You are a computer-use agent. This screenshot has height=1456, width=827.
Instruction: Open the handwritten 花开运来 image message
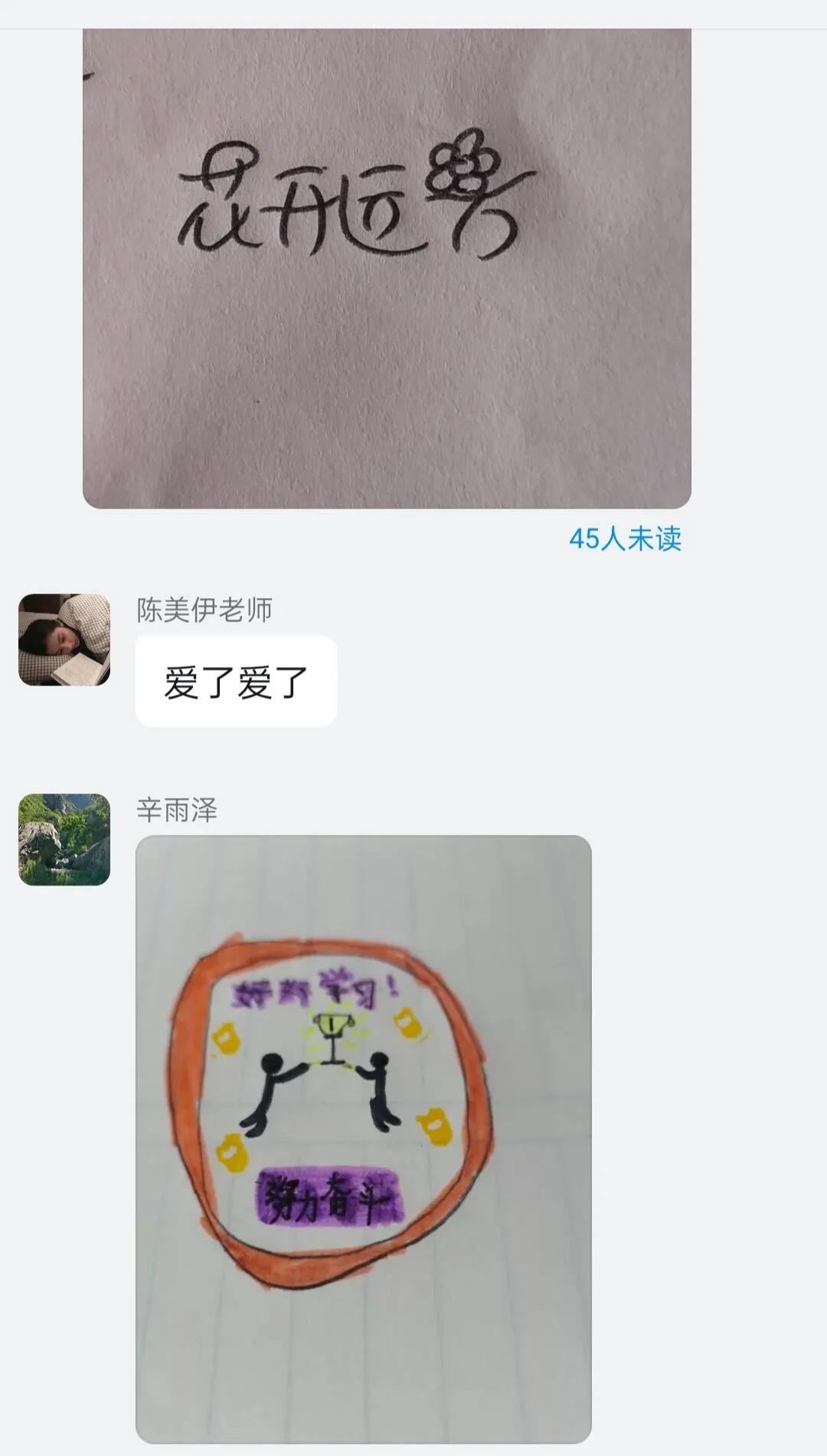coord(387,268)
